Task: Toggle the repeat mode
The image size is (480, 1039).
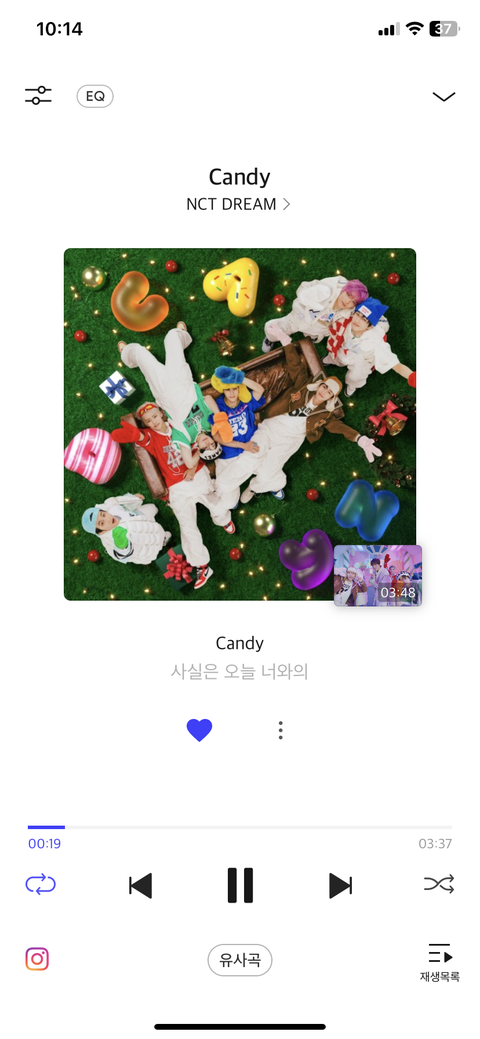Action: (40, 884)
